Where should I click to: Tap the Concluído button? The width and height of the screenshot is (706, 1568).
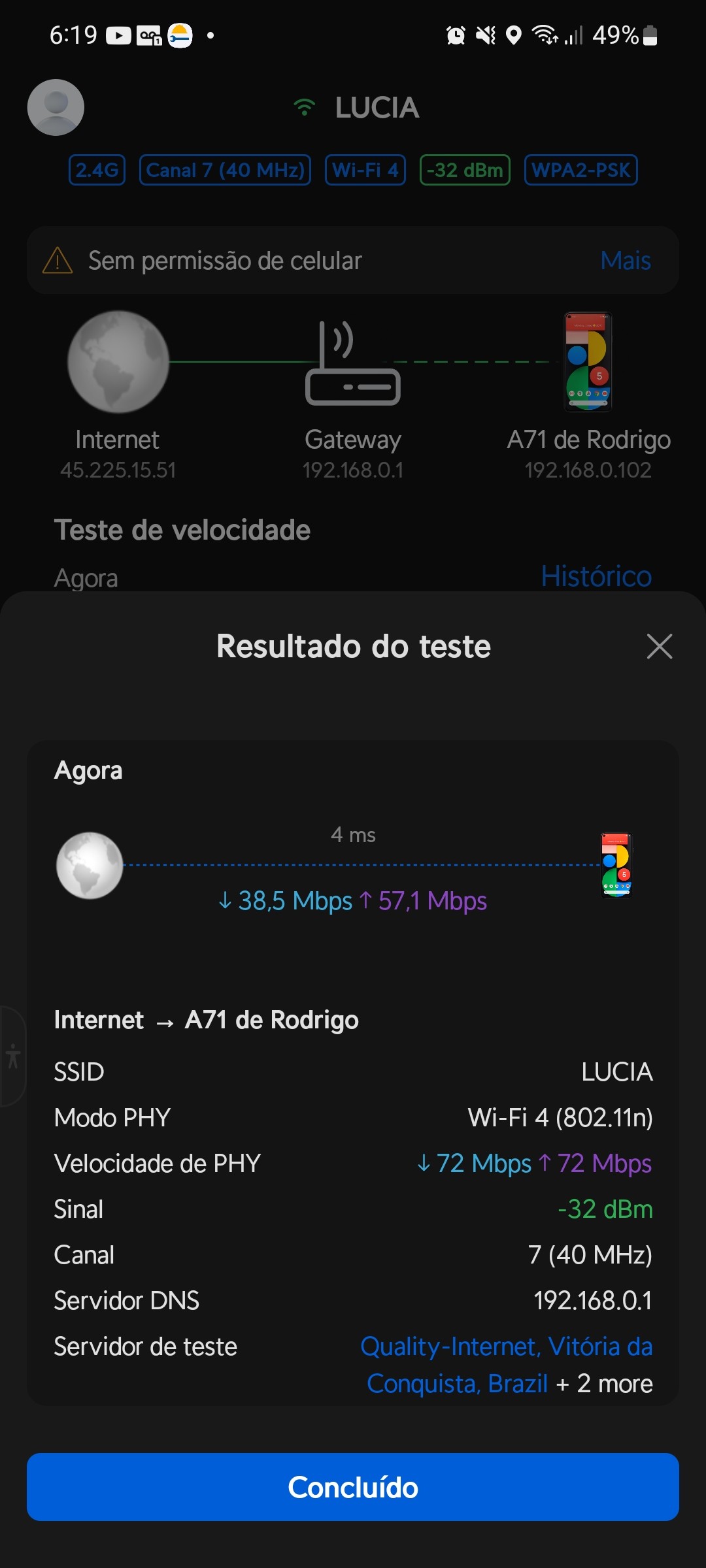click(353, 1487)
